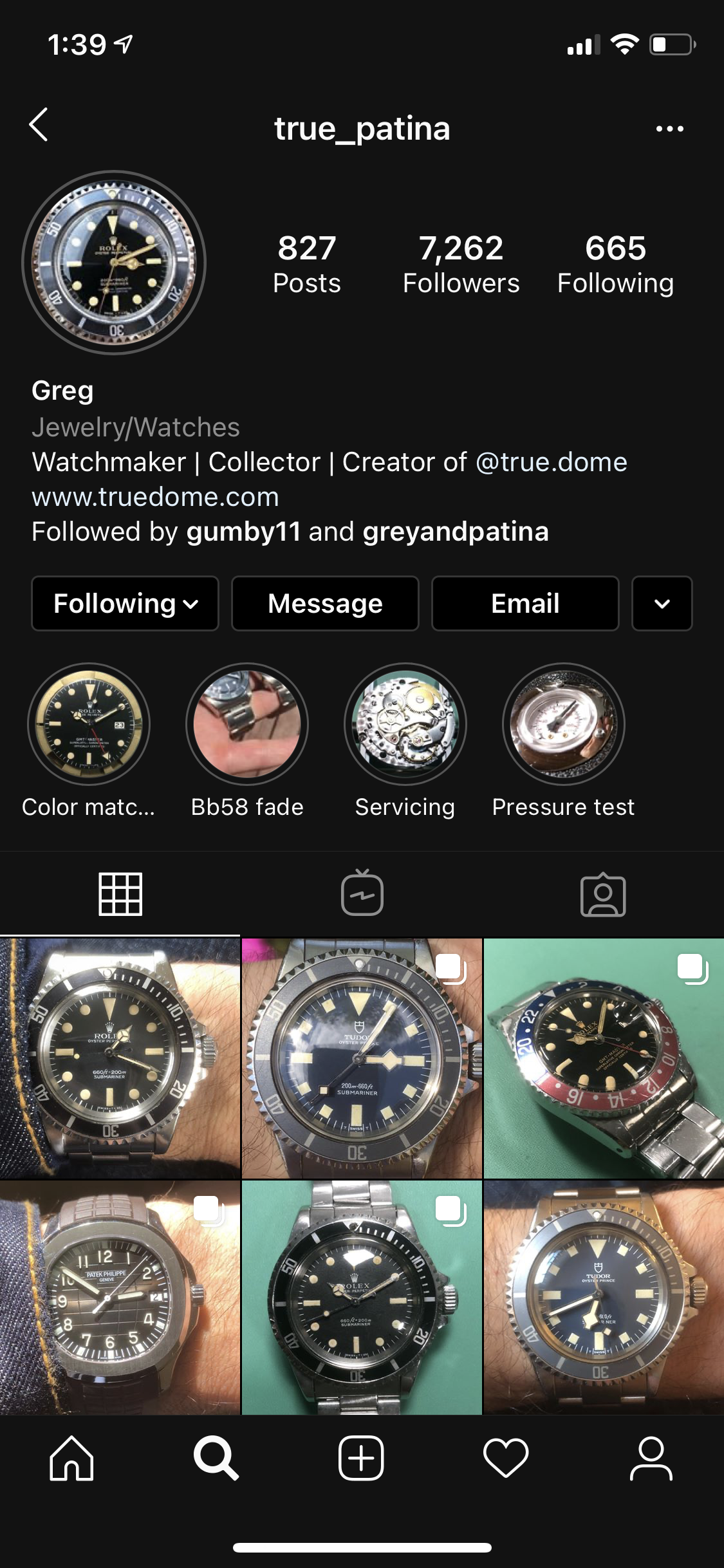Viewport: 724px width, 1568px height.
Task: Open the Following dropdown button
Action: coord(125,604)
